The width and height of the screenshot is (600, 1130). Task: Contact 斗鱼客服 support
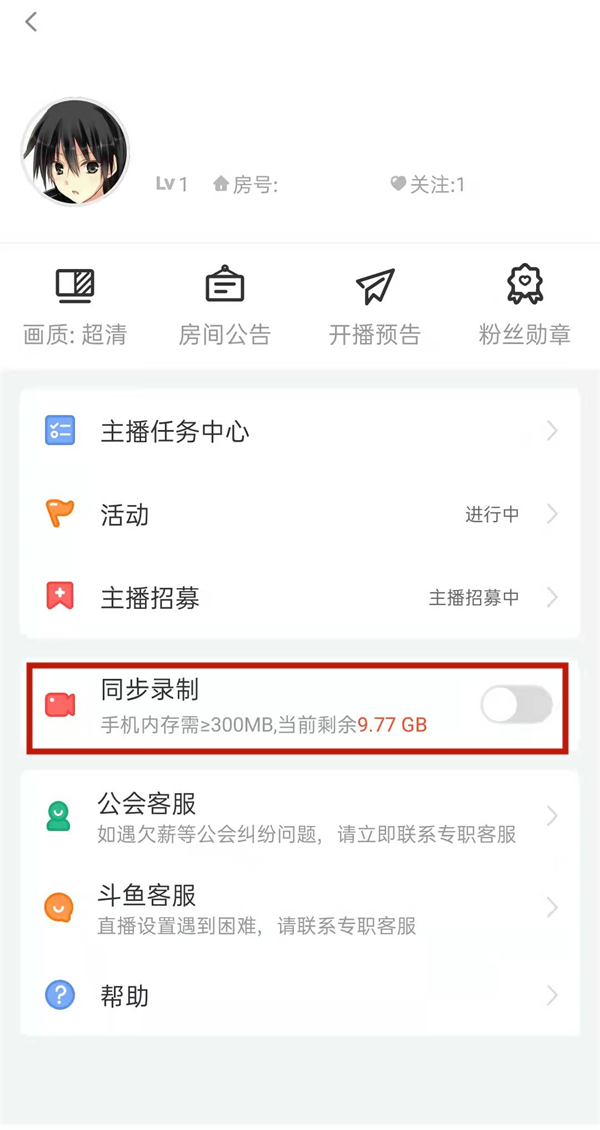300,908
